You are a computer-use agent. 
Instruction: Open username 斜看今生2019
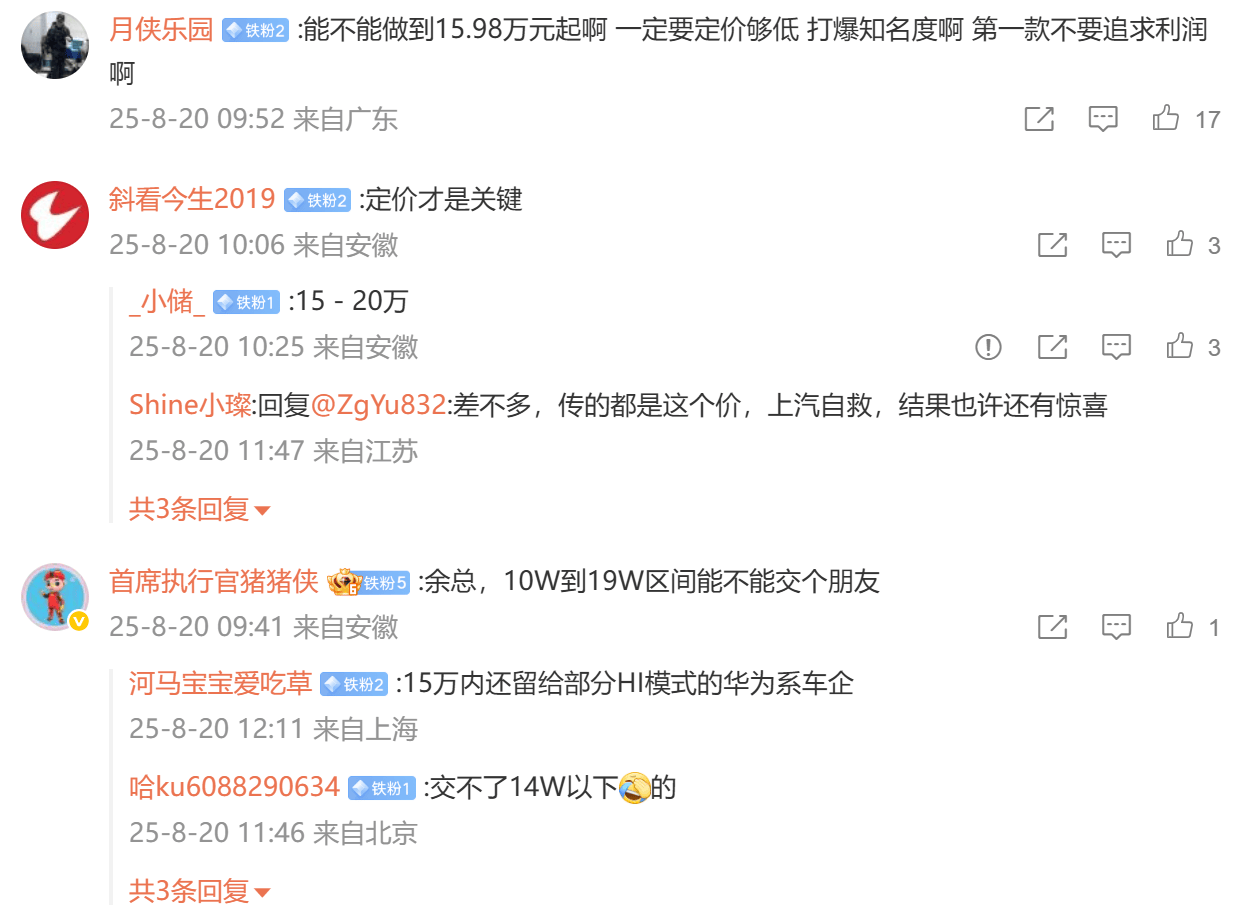191,199
